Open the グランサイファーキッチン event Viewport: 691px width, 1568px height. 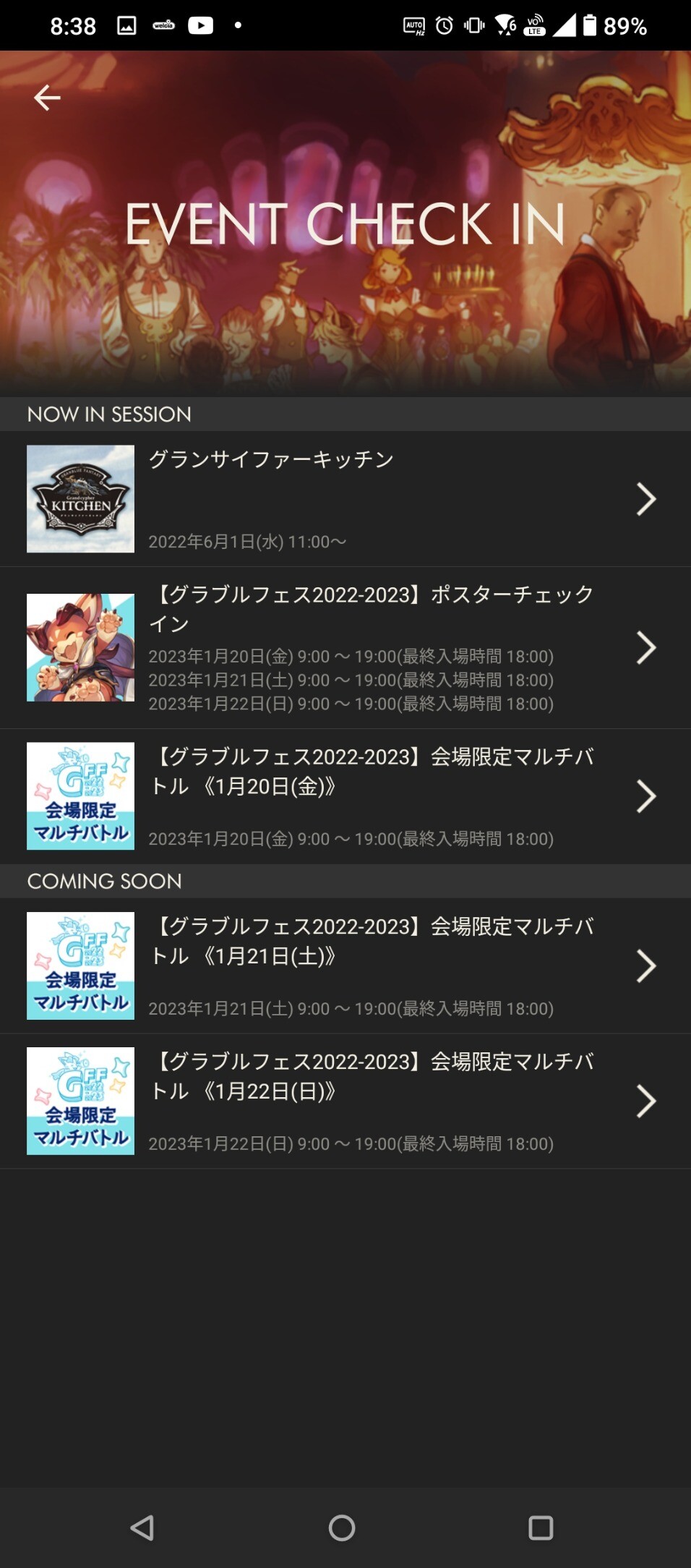pos(345,499)
